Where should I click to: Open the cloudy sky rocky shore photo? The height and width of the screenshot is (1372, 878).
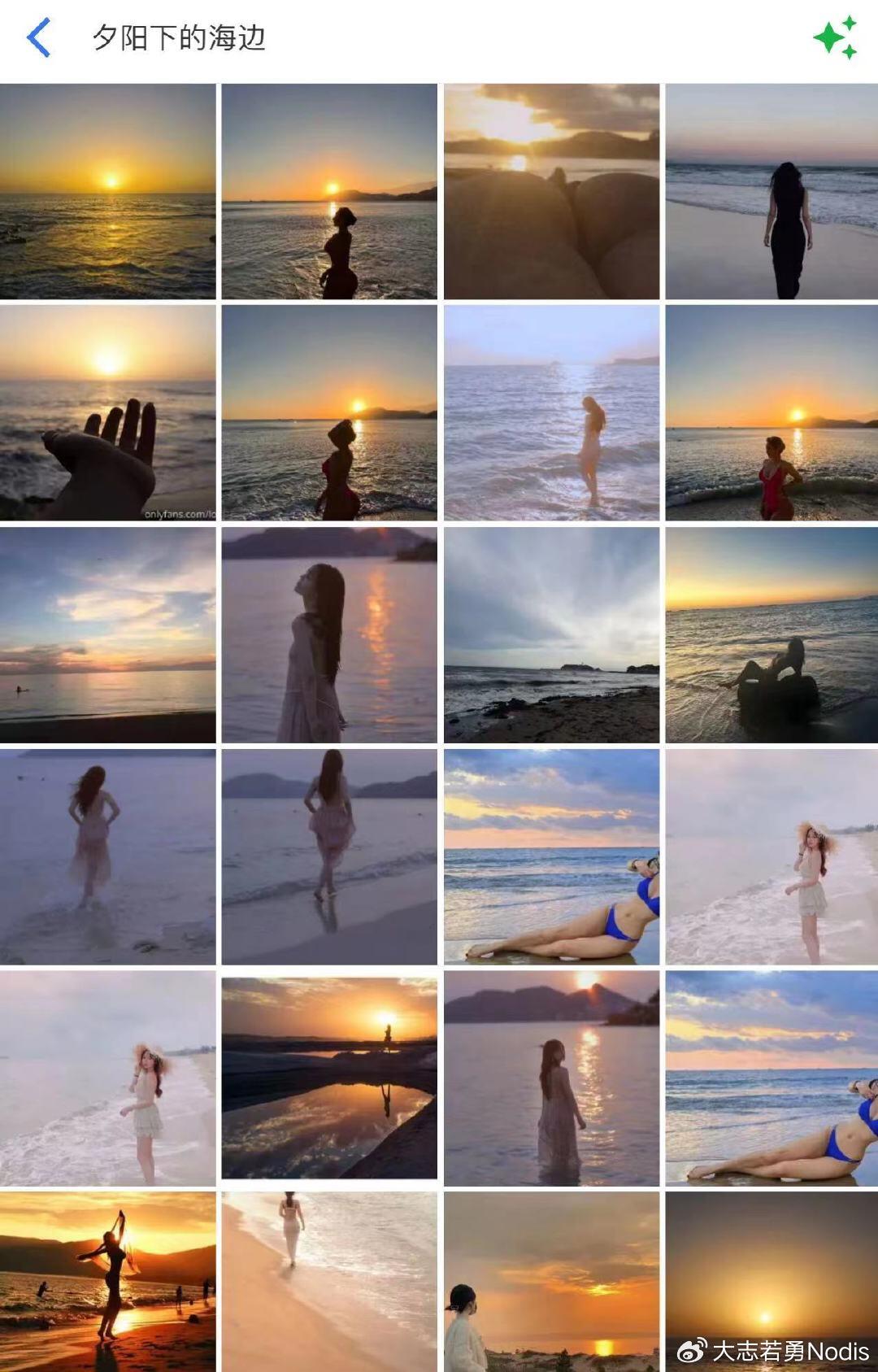point(551,634)
